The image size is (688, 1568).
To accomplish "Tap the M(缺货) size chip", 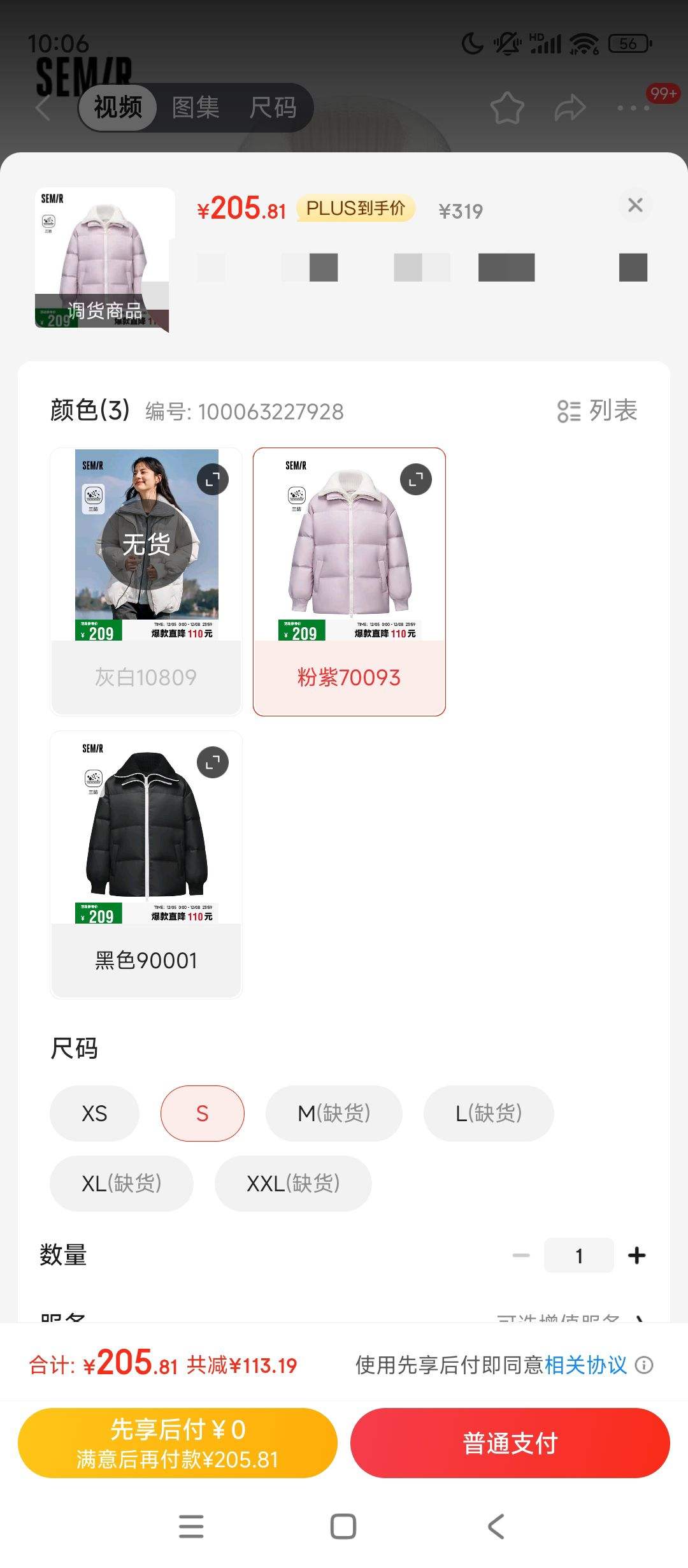I will pyautogui.click(x=334, y=1114).
